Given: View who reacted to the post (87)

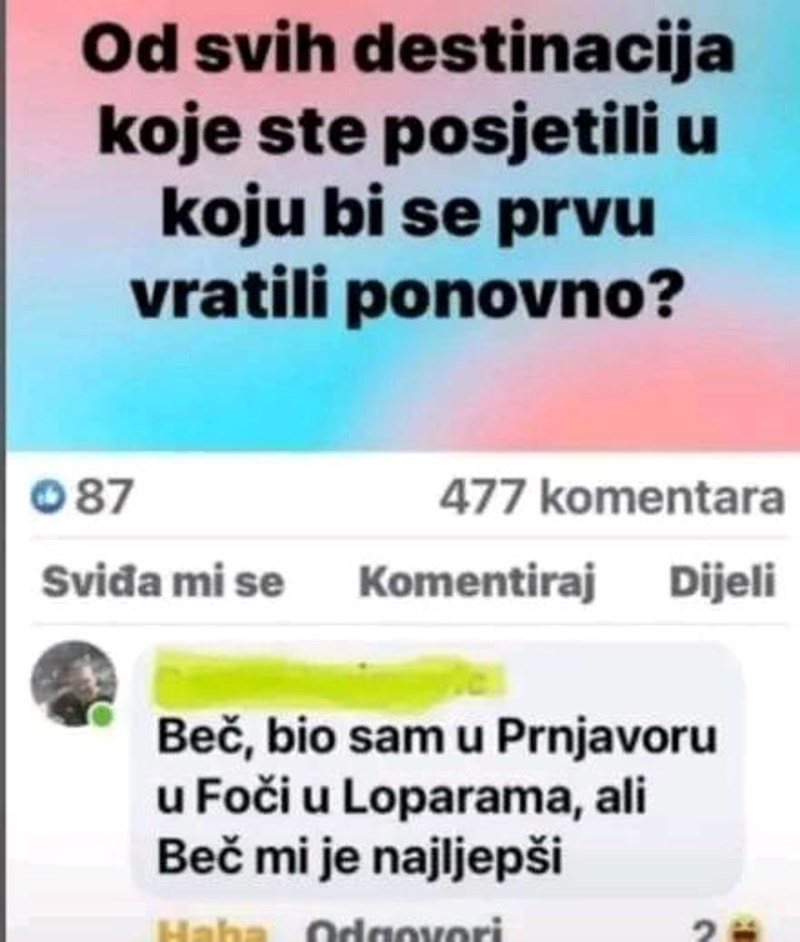Looking at the screenshot, I should 82,498.
